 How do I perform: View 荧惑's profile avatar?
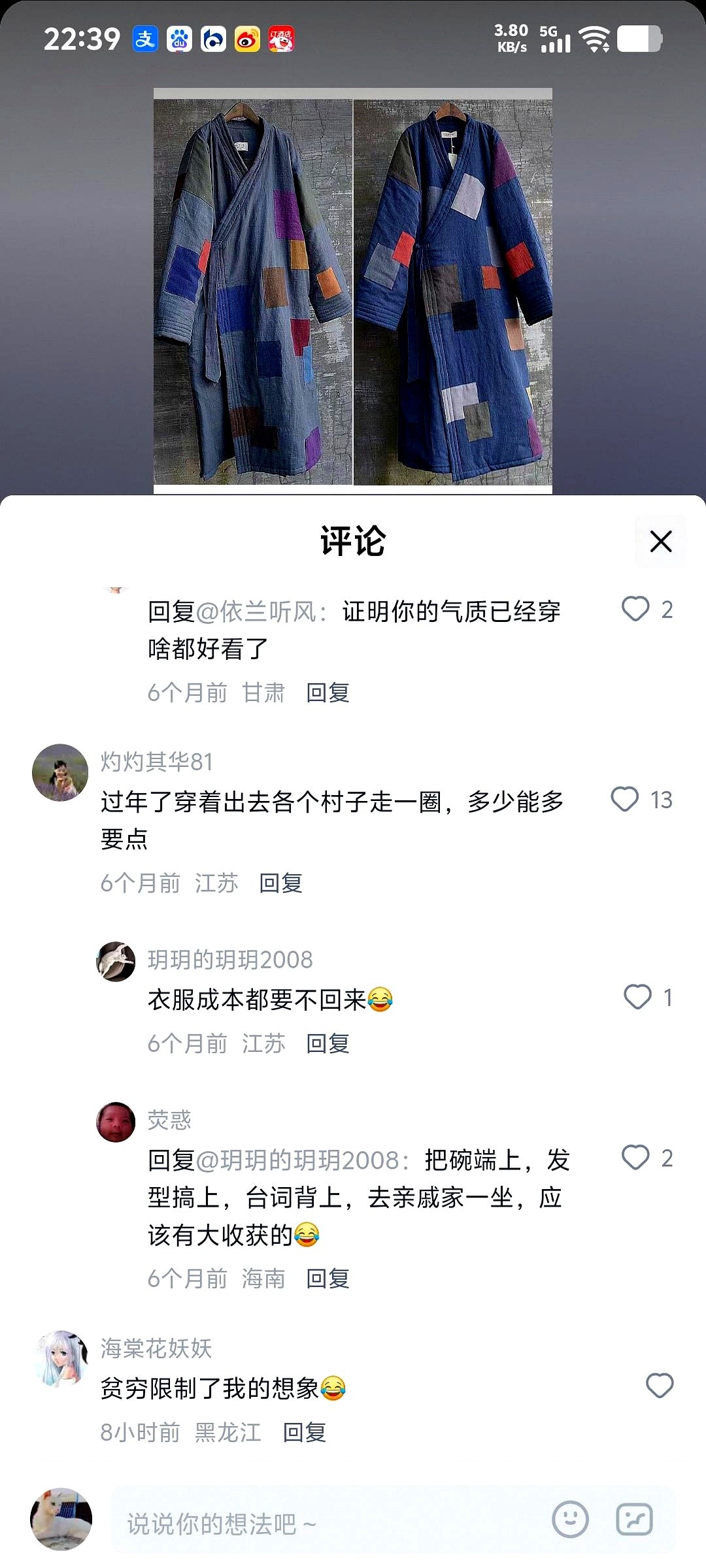[x=116, y=1122]
